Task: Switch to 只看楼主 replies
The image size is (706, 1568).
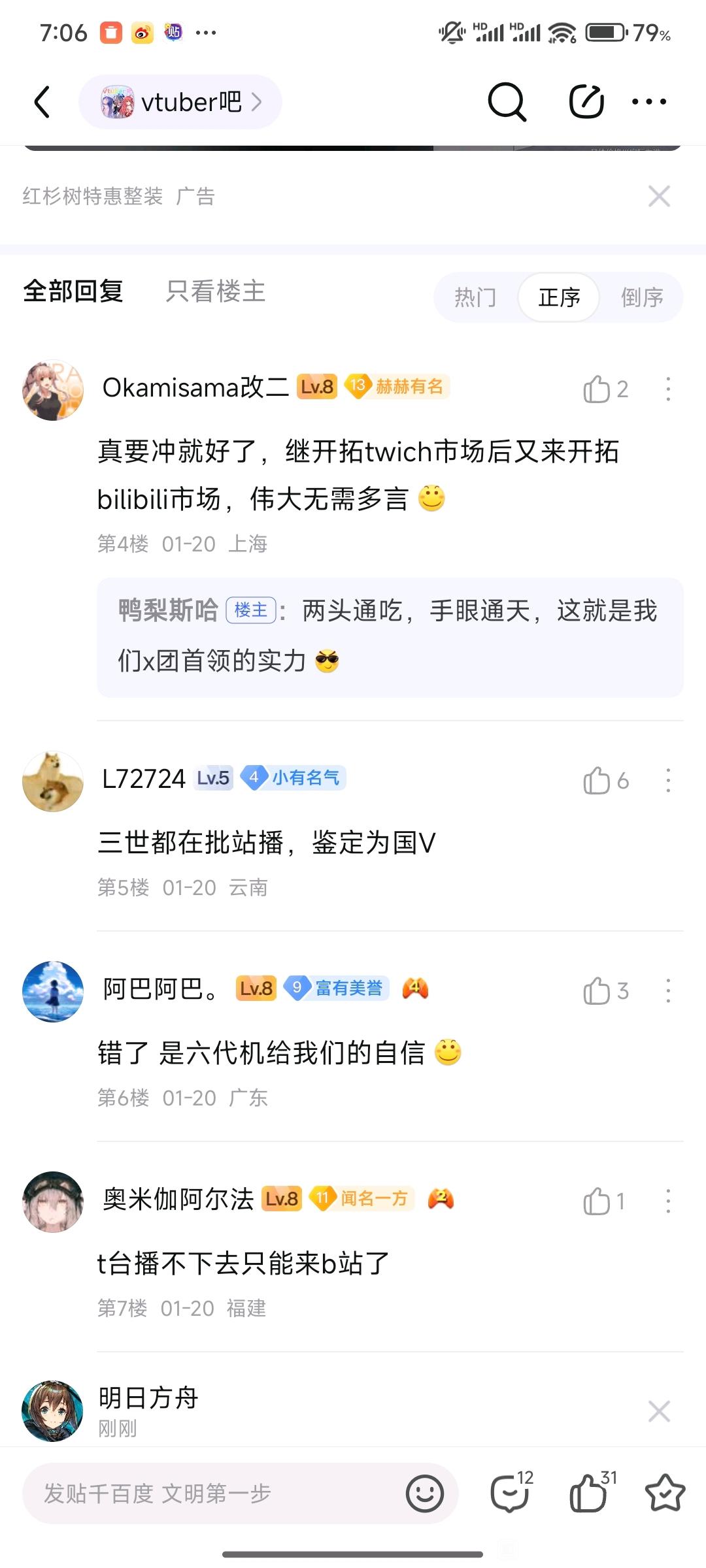Action: point(215,291)
